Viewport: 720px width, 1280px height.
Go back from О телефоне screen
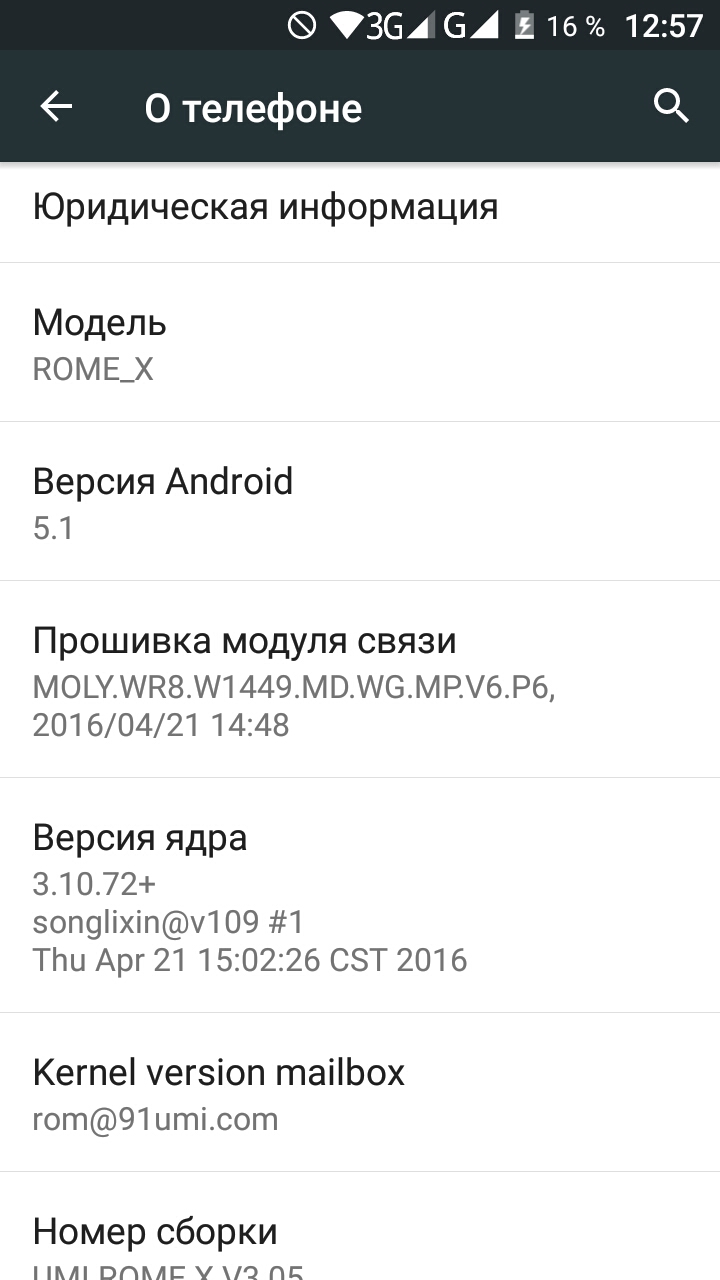[x=56, y=106]
